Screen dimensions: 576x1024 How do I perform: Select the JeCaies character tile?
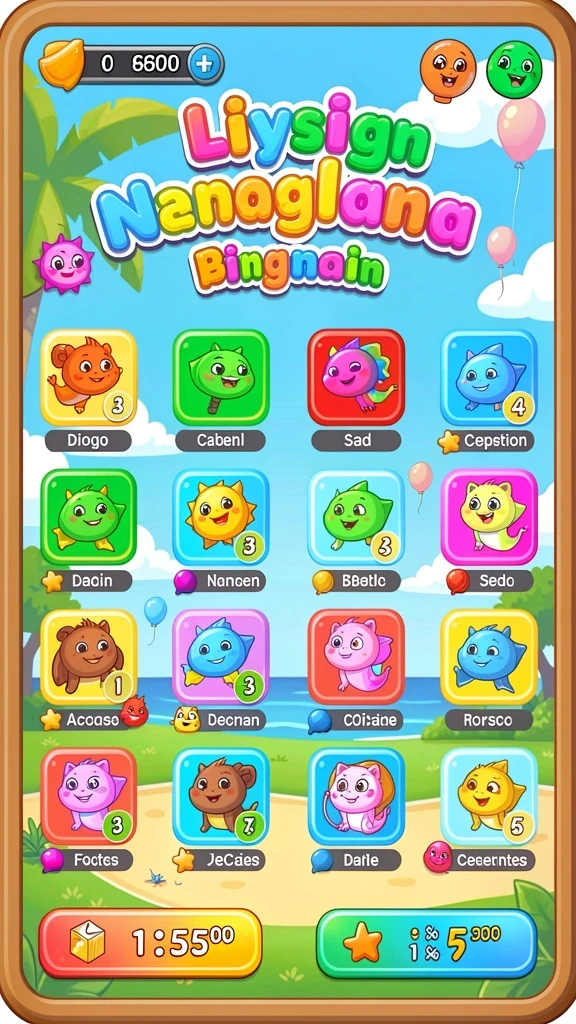[221, 796]
